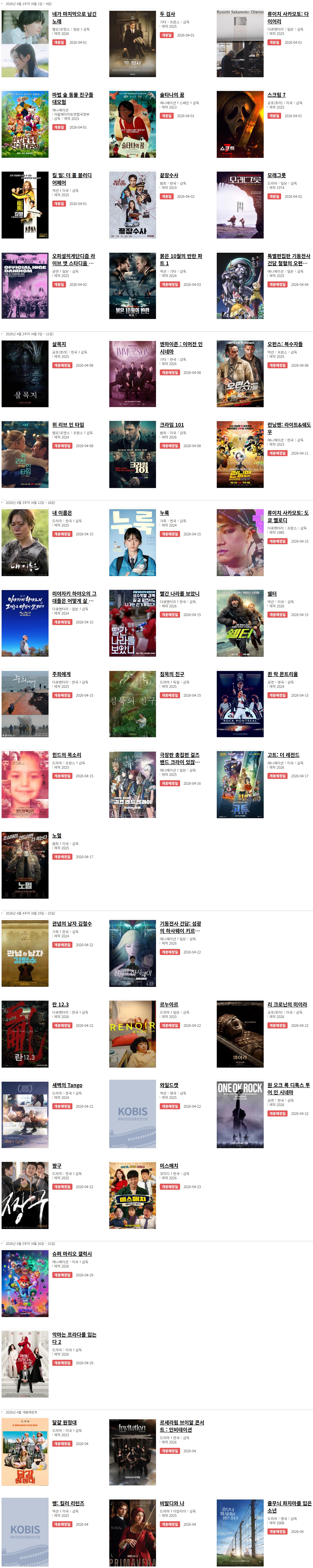Tap the 위 리브 인 타임 poster
This screenshot has height=1568, width=313.
[x=25, y=454]
